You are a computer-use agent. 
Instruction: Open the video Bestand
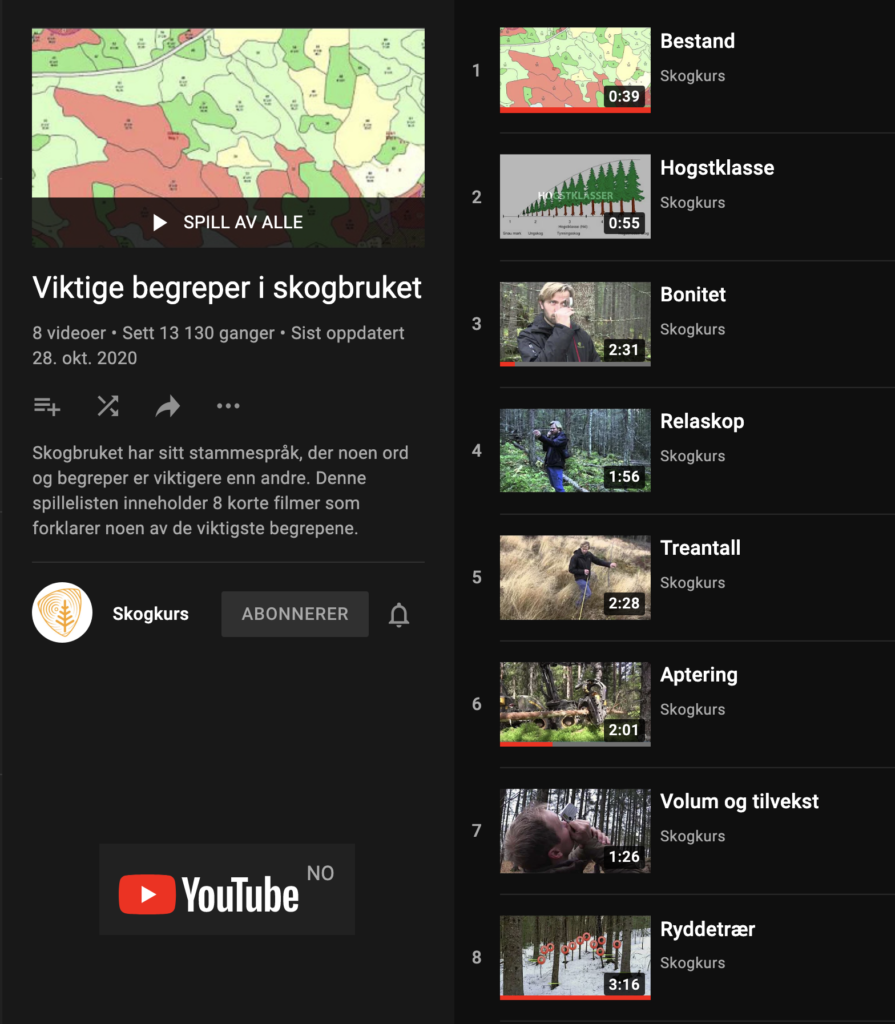[x=575, y=69]
